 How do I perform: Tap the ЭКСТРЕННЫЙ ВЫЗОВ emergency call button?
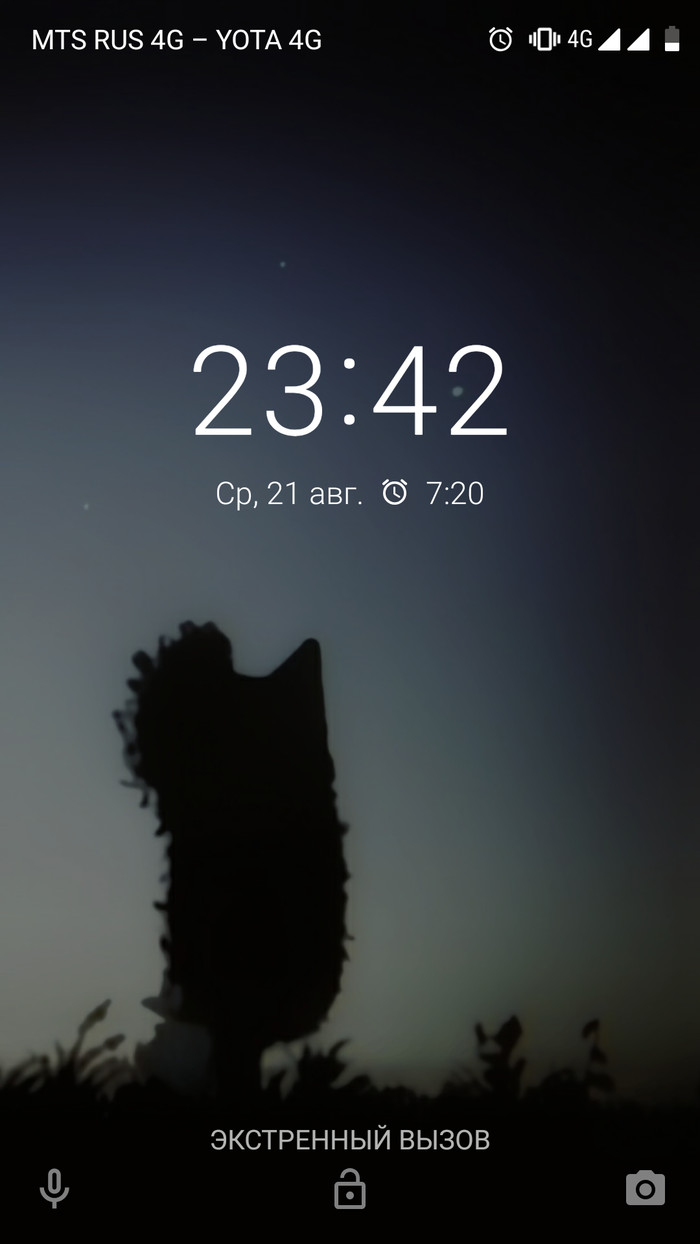coord(350,1139)
